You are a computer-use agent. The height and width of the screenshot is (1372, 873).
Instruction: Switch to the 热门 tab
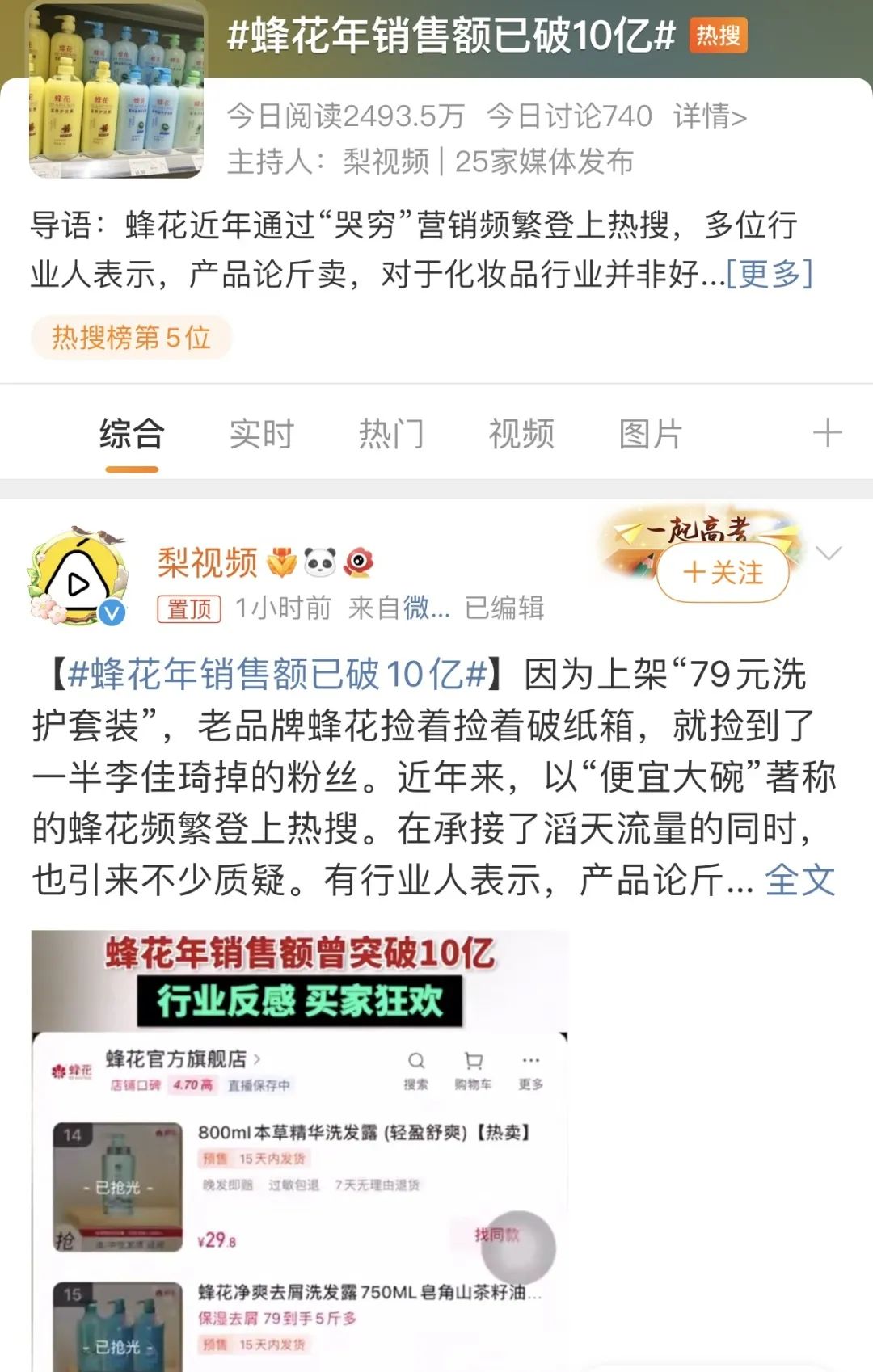(391, 434)
